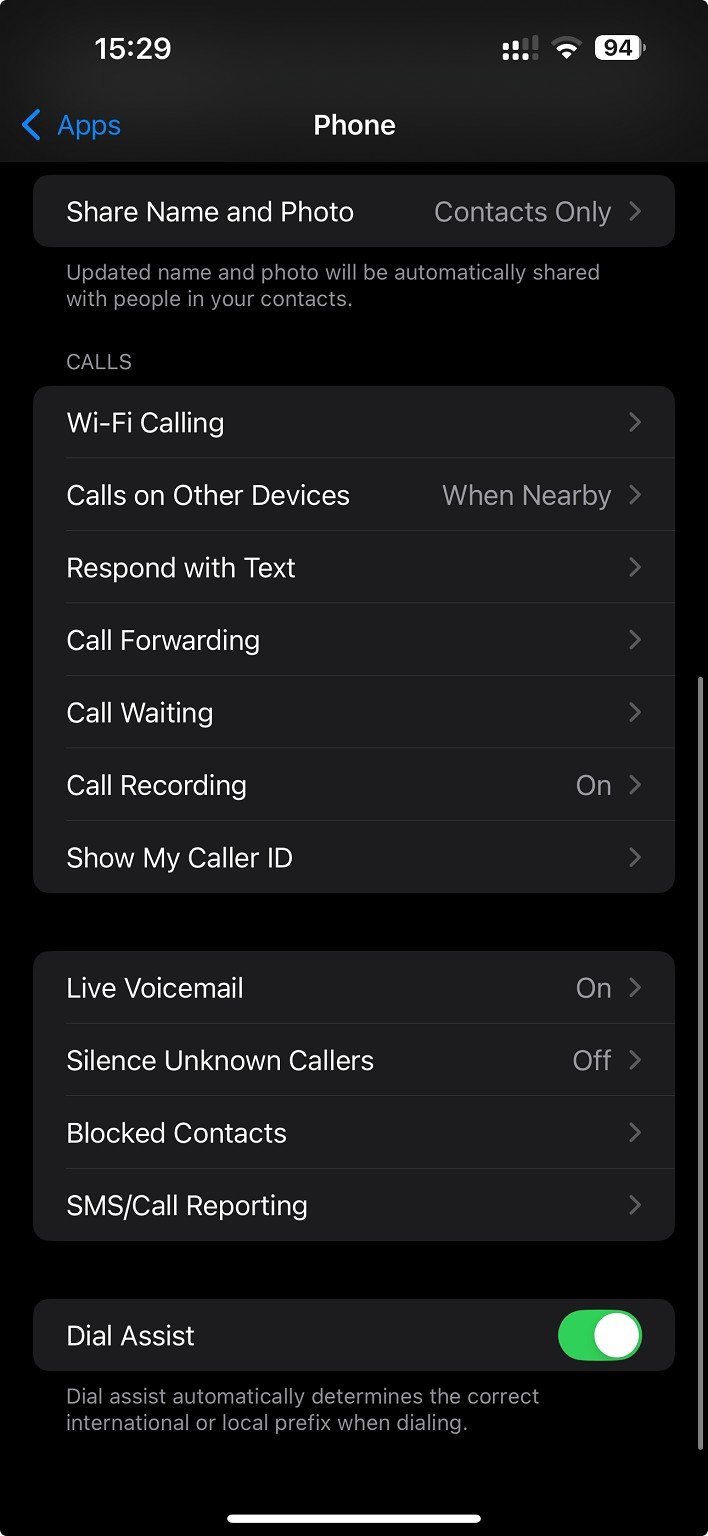Open Respond with Text
This screenshot has height=1536, width=708.
354,568
